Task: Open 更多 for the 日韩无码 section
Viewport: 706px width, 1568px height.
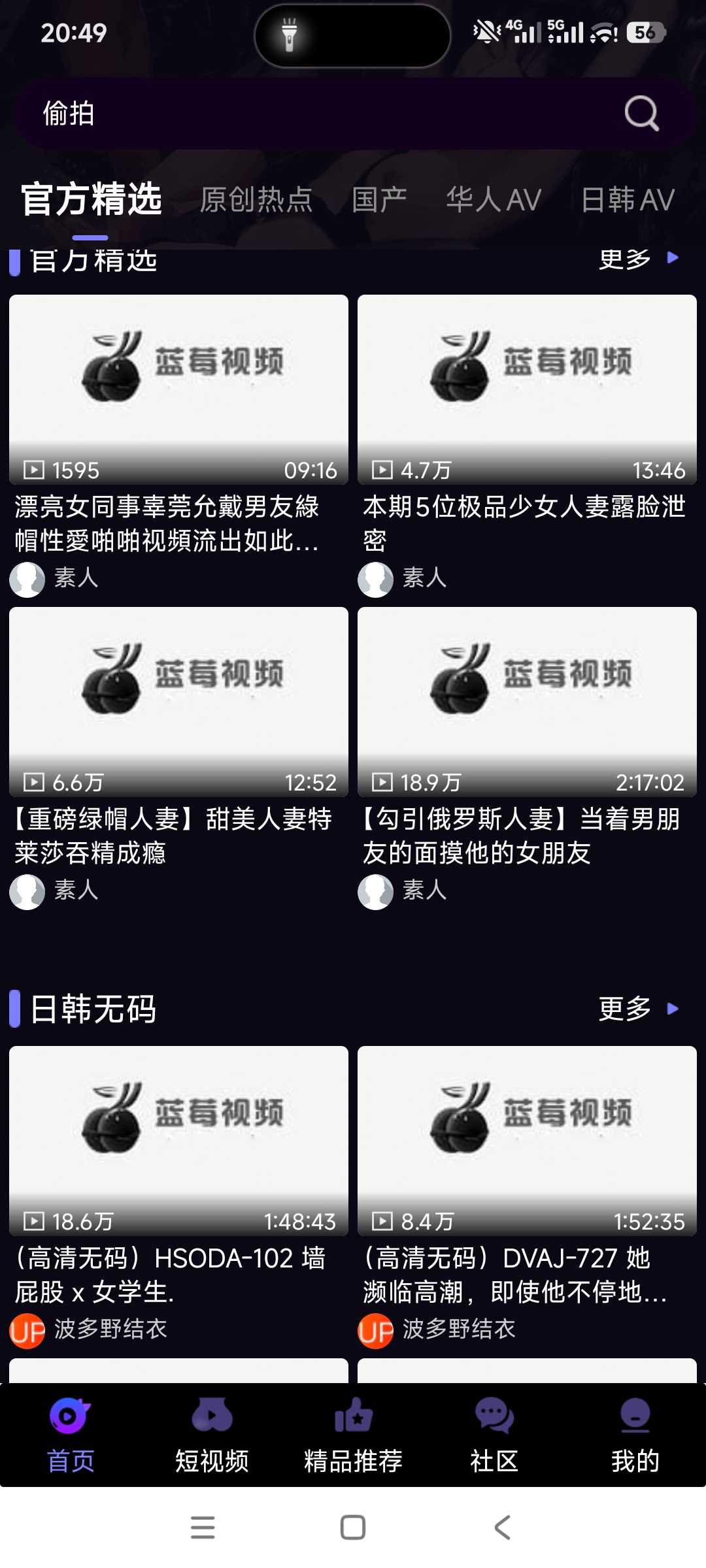Action: tap(637, 1009)
